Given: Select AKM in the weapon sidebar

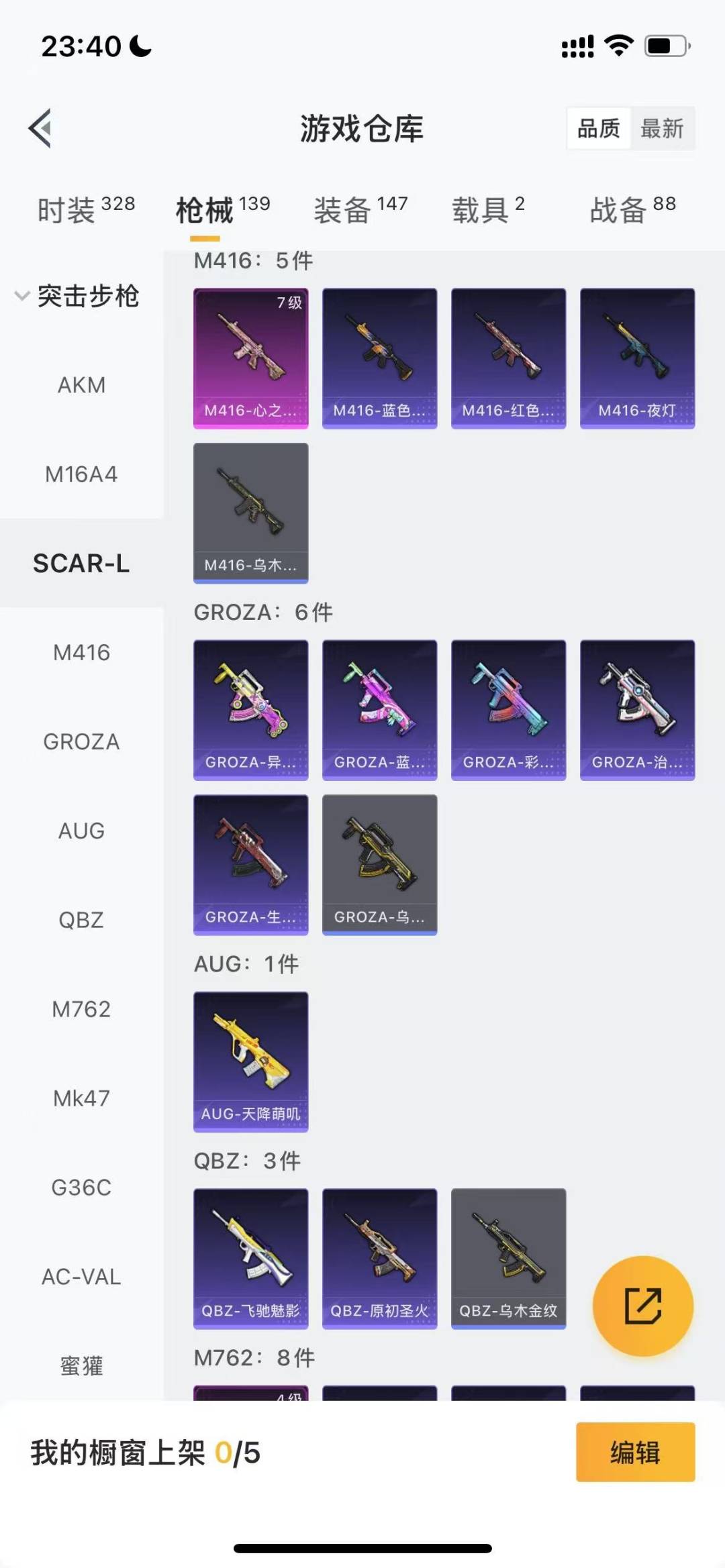Looking at the screenshot, I should click(x=81, y=385).
